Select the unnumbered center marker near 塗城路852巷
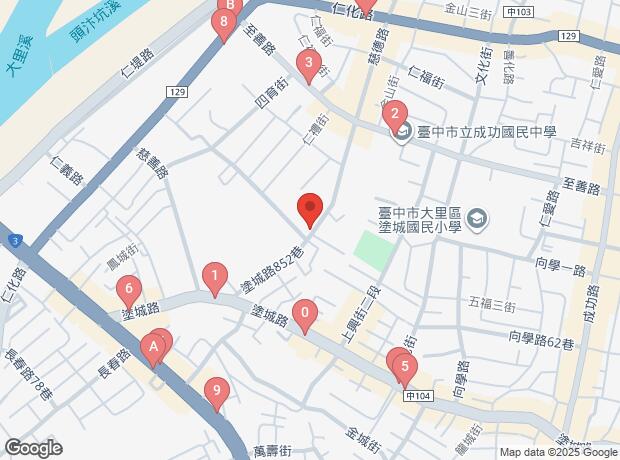Screen dimensions: 620x460 [310, 210]
